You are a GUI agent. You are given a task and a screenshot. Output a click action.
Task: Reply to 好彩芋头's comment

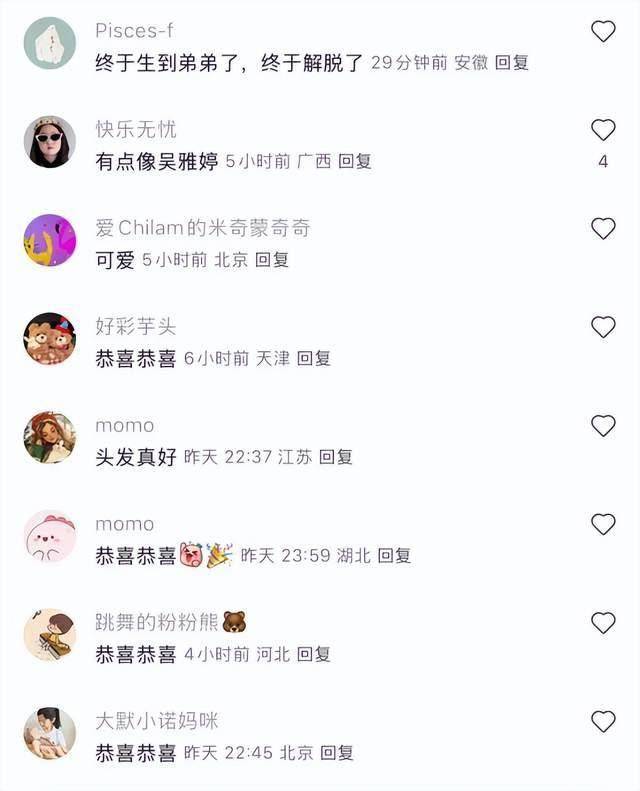314,358
